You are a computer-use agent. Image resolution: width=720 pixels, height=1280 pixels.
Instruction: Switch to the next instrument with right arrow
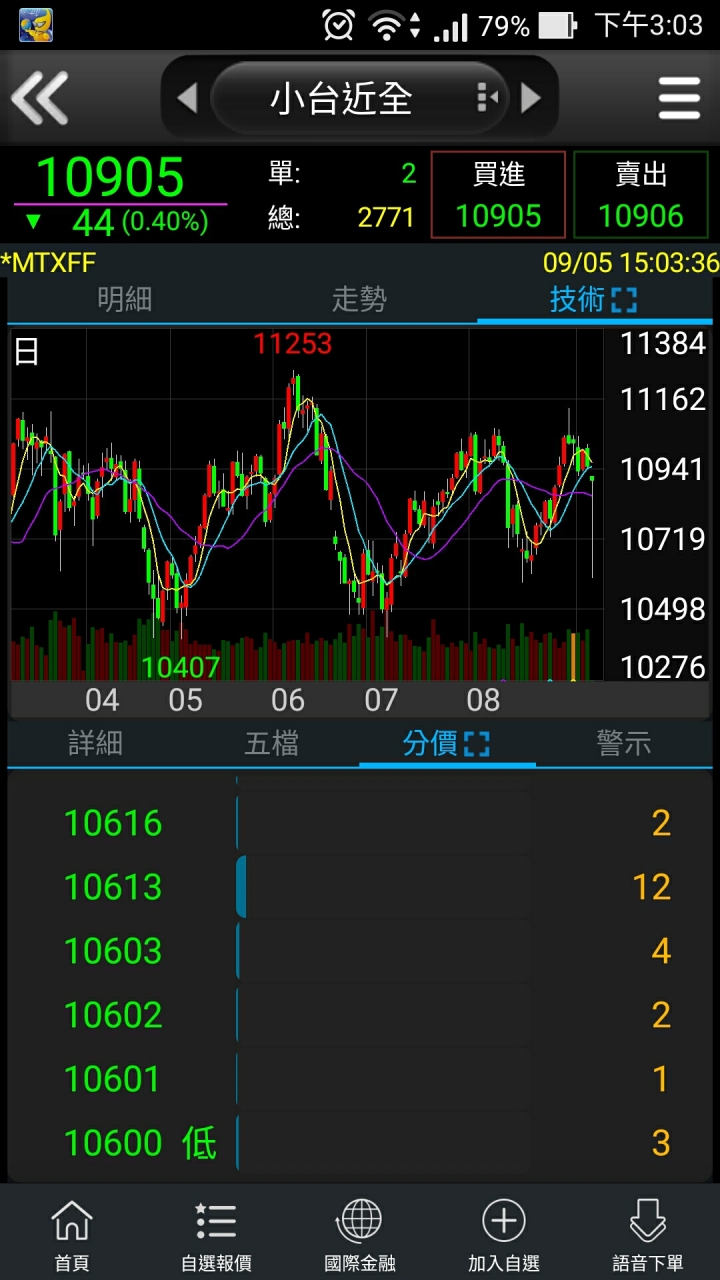[531, 98]
